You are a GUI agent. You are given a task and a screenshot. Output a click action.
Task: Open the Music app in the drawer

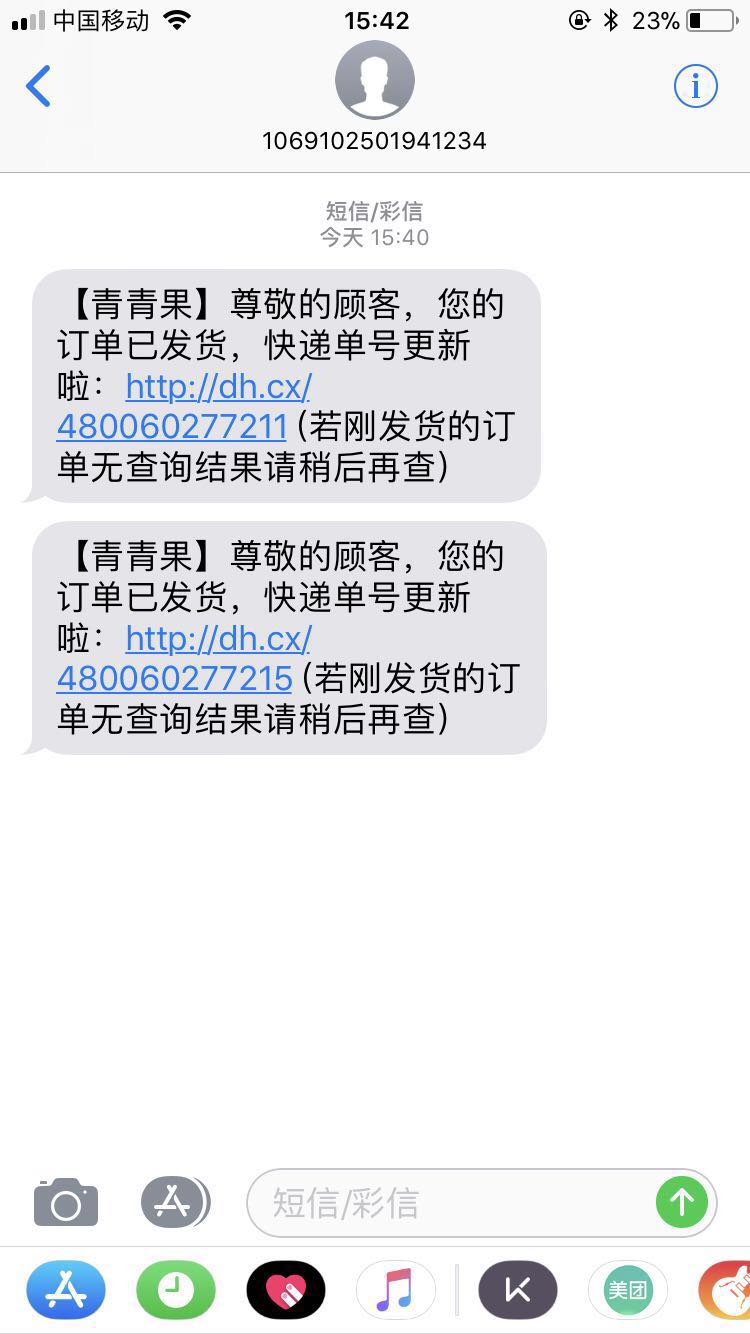coord(396,1290)
